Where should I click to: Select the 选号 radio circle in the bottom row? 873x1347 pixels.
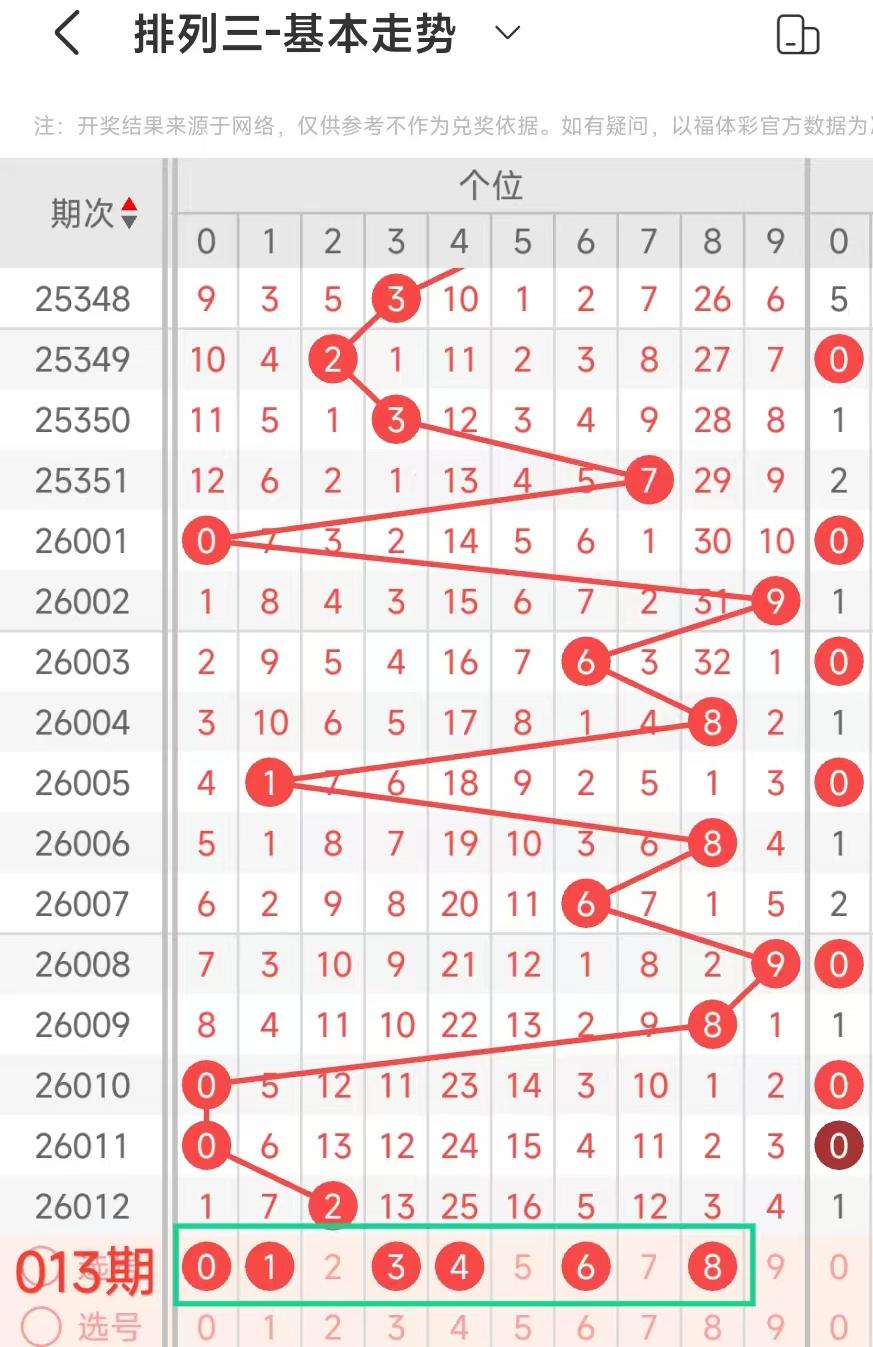42,1326
